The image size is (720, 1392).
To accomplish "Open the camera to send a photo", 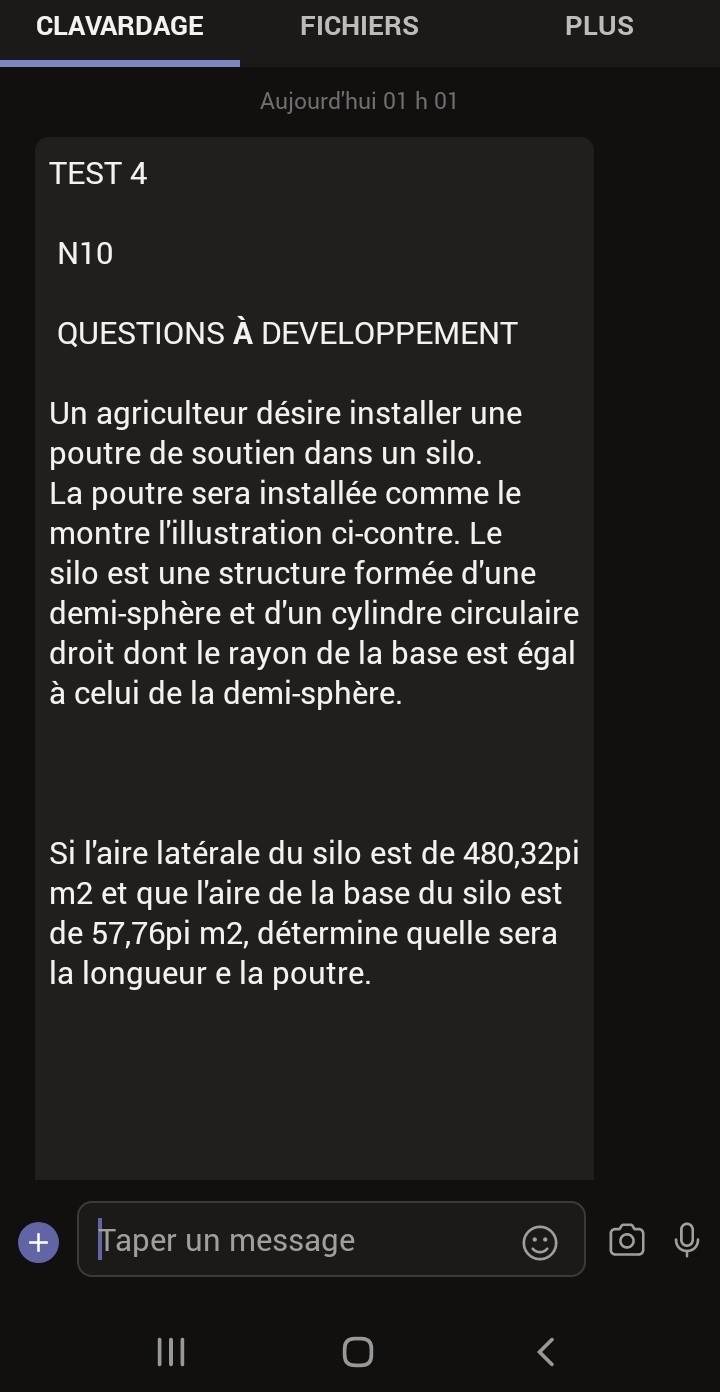I will (x=627, y=1240).
